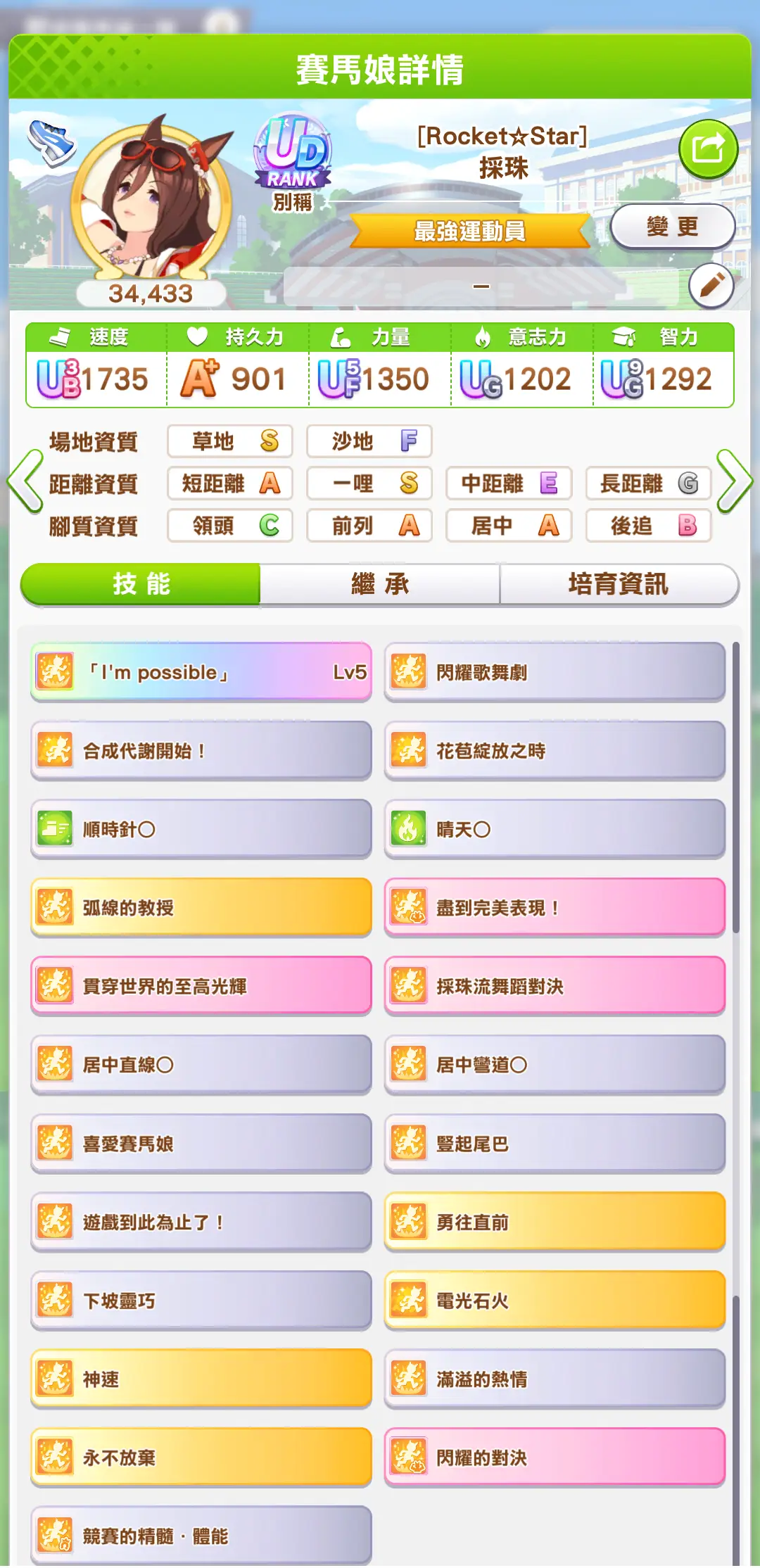The image size is (760, 1568).
Task: Edit the memo with the pencil icon
Action: pos(711,286)
